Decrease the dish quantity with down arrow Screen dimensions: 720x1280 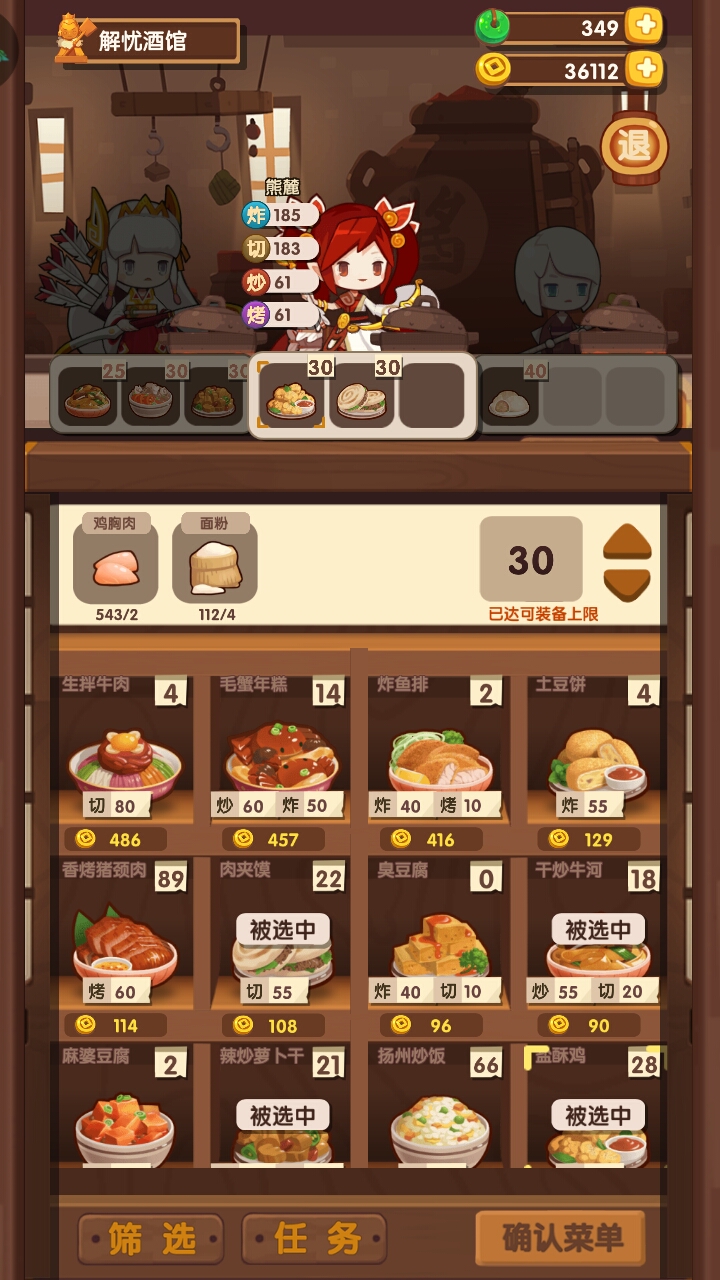627,585
